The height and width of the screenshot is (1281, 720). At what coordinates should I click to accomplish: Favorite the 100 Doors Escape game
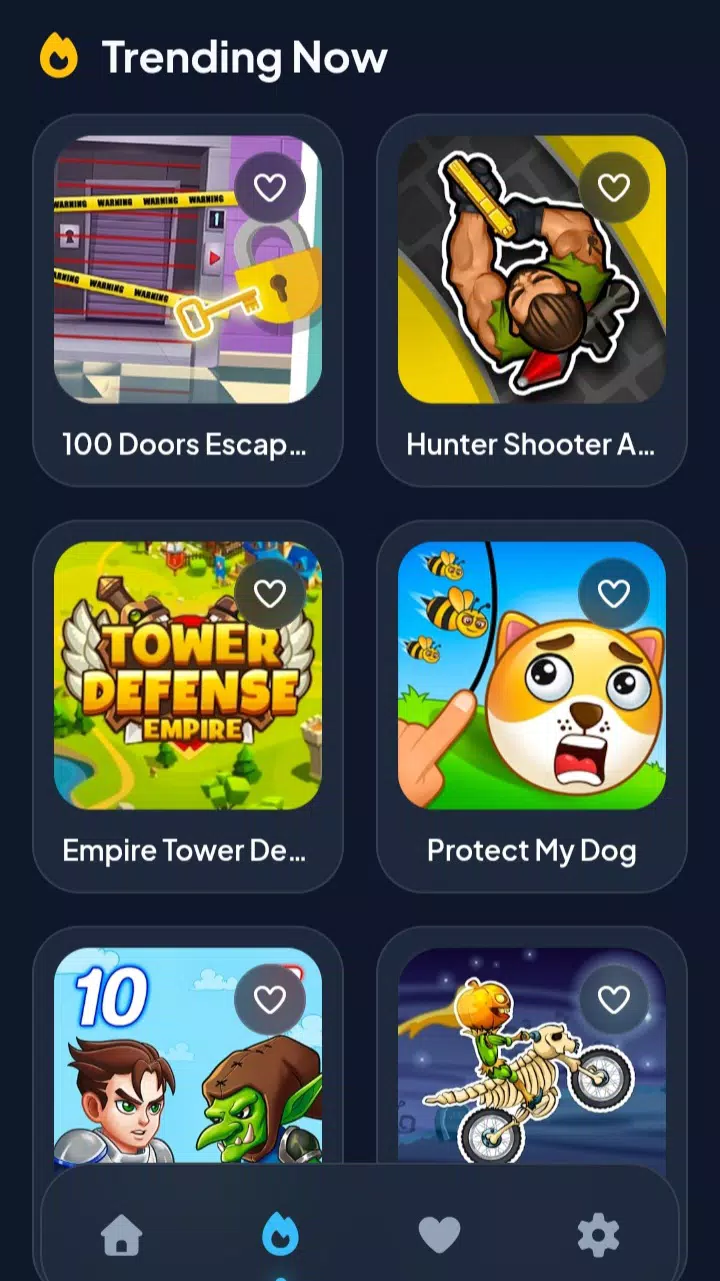[x=269, y=188]
